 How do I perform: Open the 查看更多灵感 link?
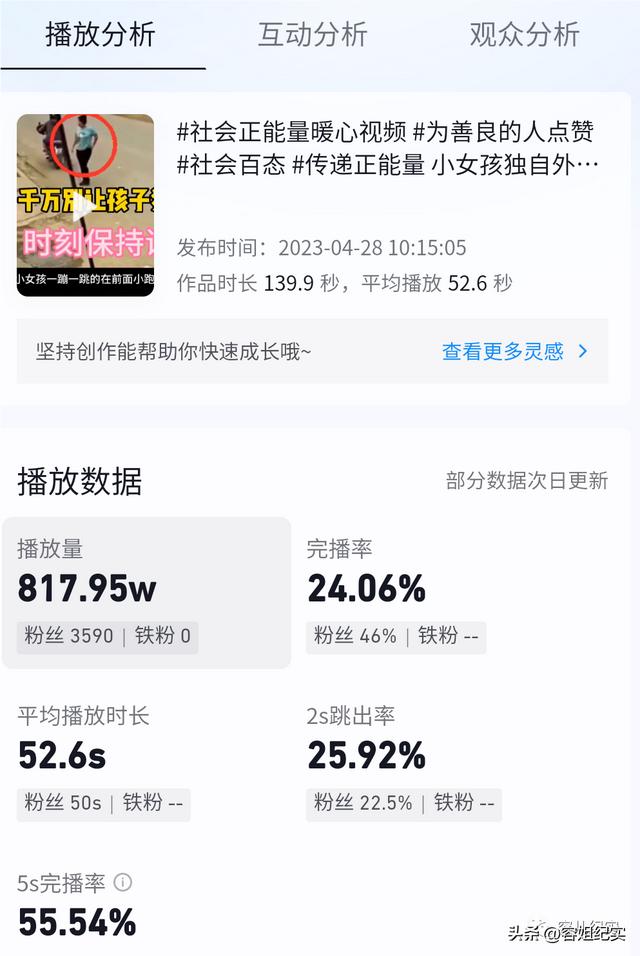(x=514, y=351)
